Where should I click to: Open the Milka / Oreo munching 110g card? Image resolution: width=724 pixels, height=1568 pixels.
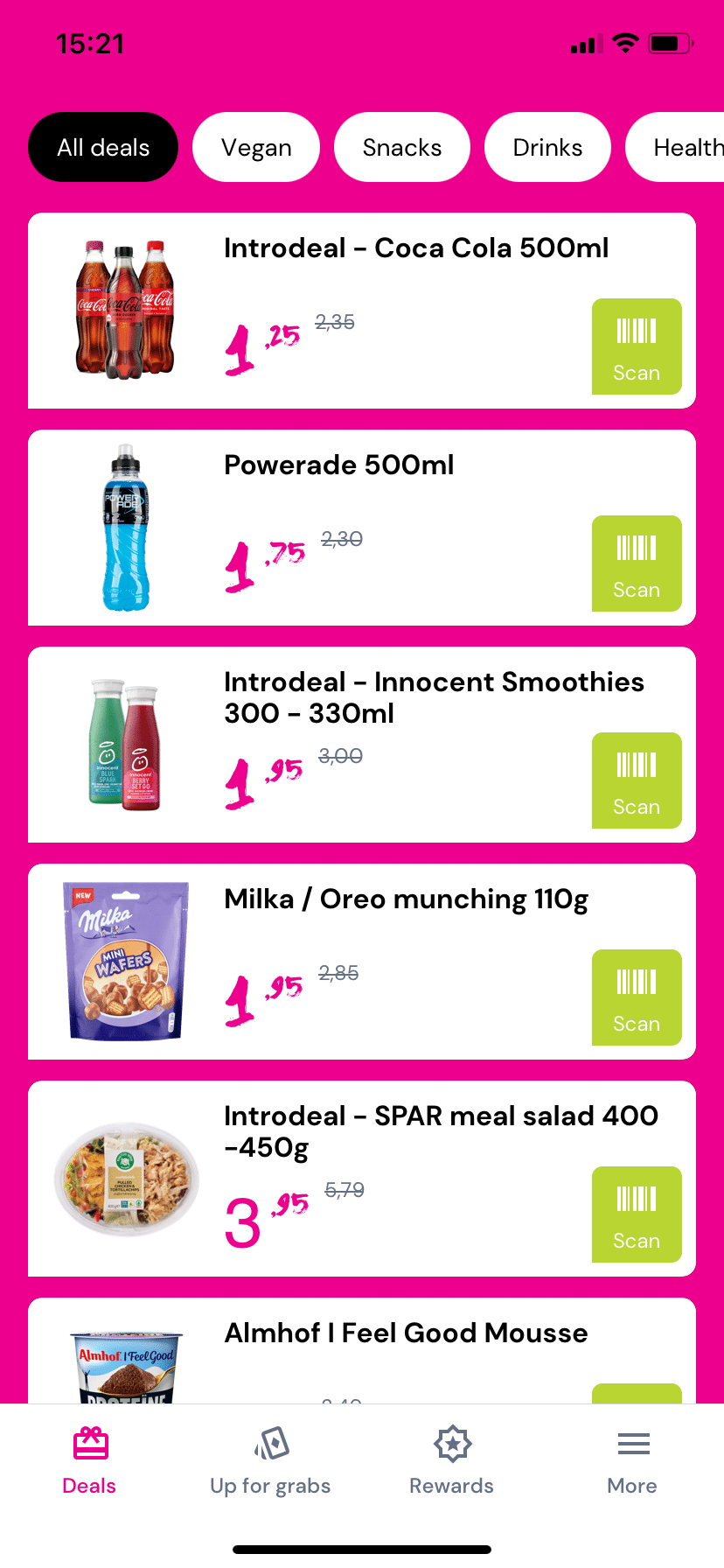(x=362, y=962)
